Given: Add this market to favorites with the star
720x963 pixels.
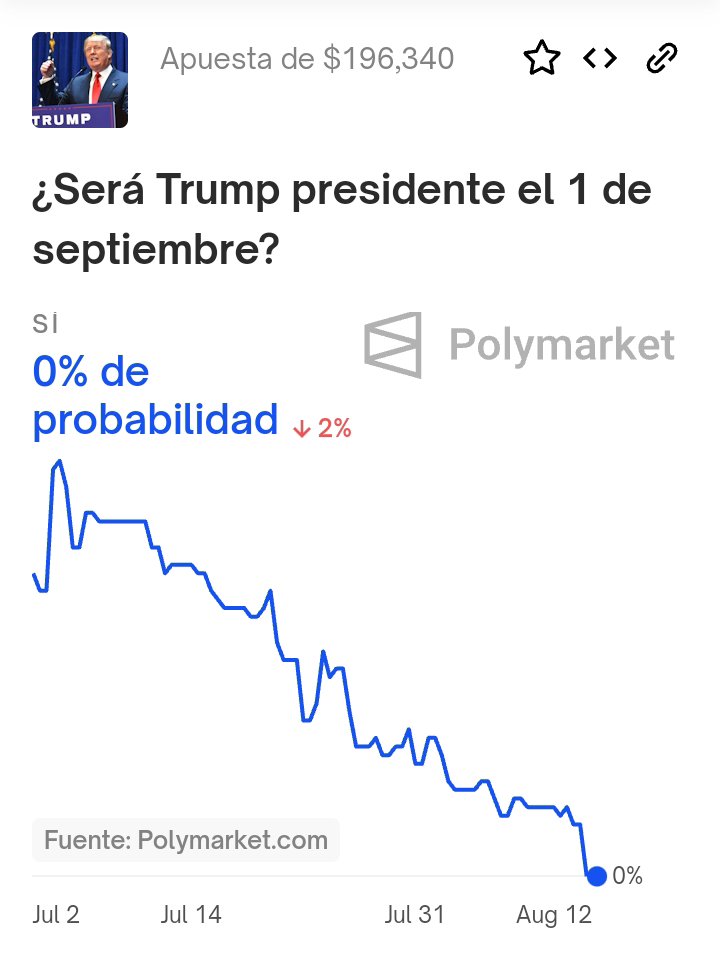Looking at the screenshot, I should [542, 59].
